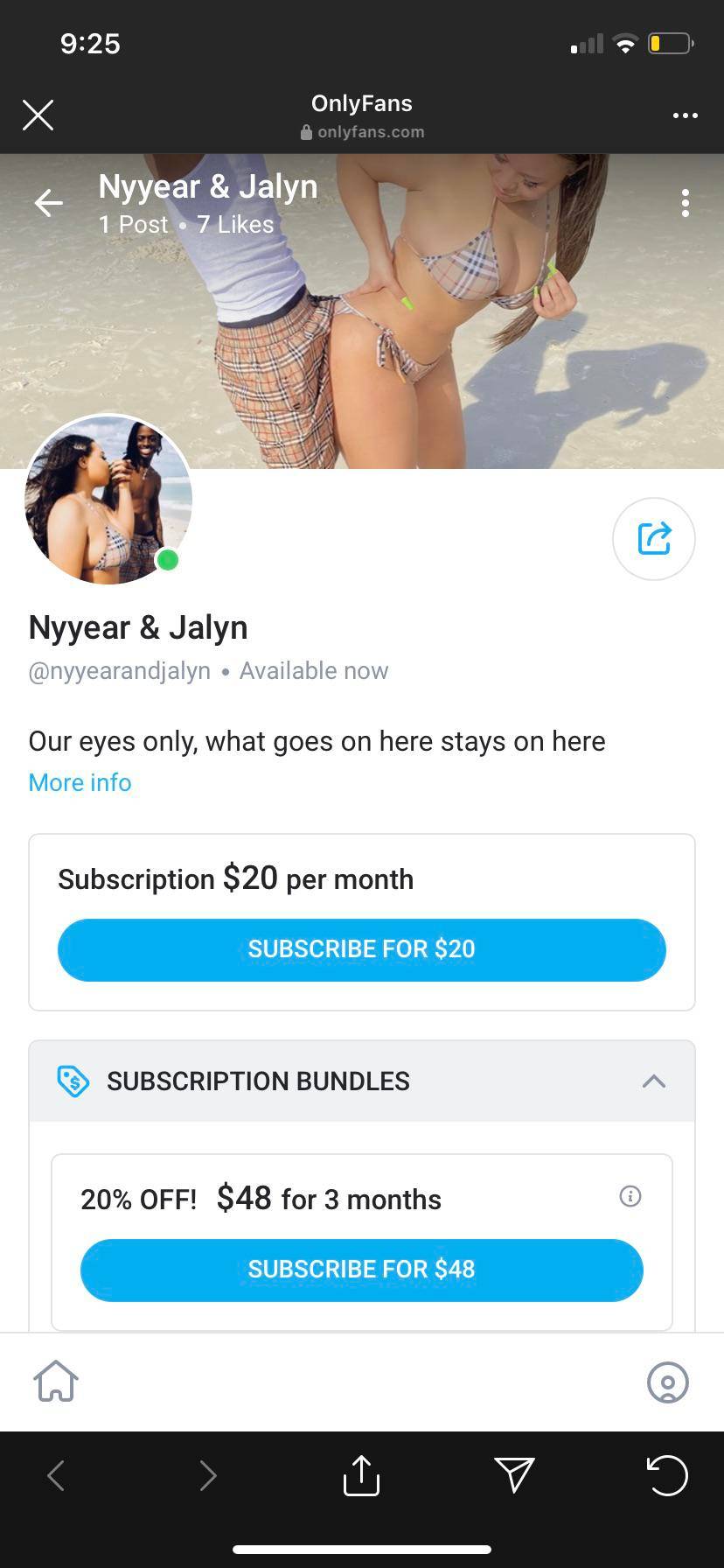724x1568 pixels.
Task: Close the in-app browser
Action: click(x=38, y=115)
